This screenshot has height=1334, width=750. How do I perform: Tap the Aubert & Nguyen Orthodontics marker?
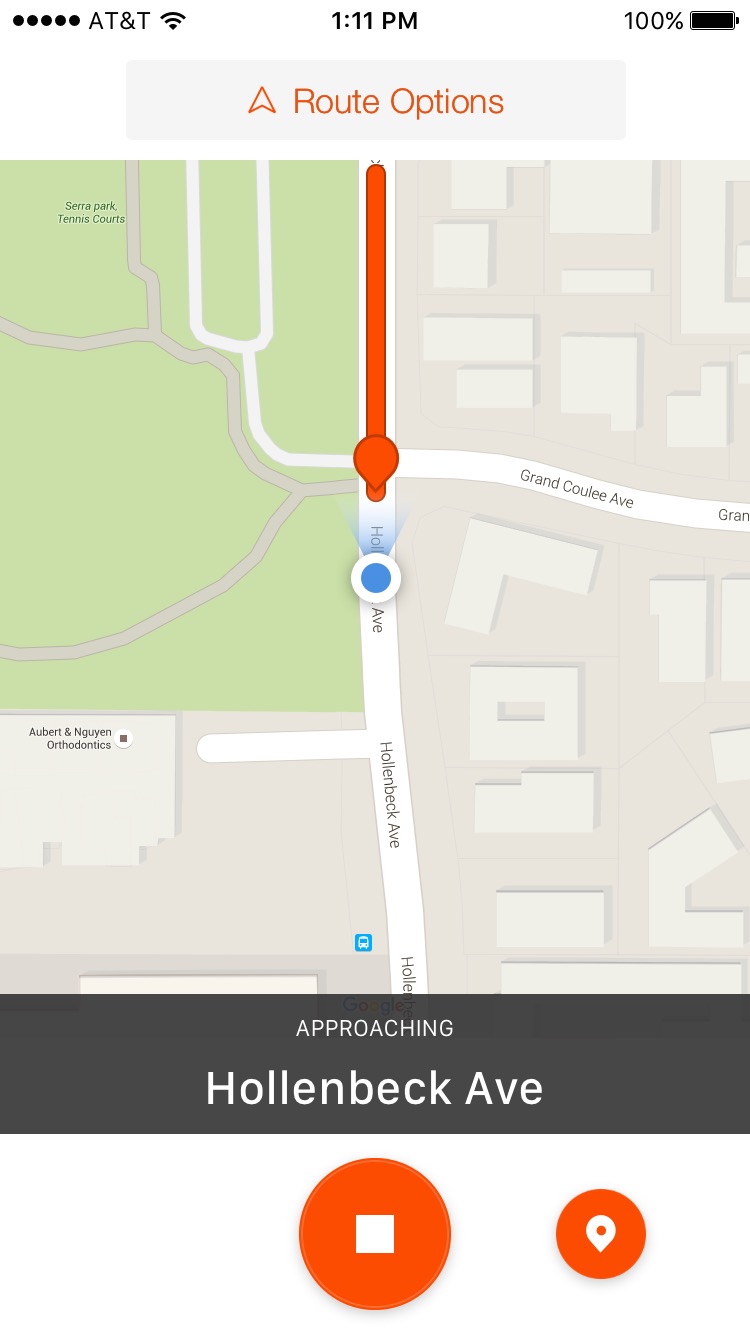pos(124,739)
